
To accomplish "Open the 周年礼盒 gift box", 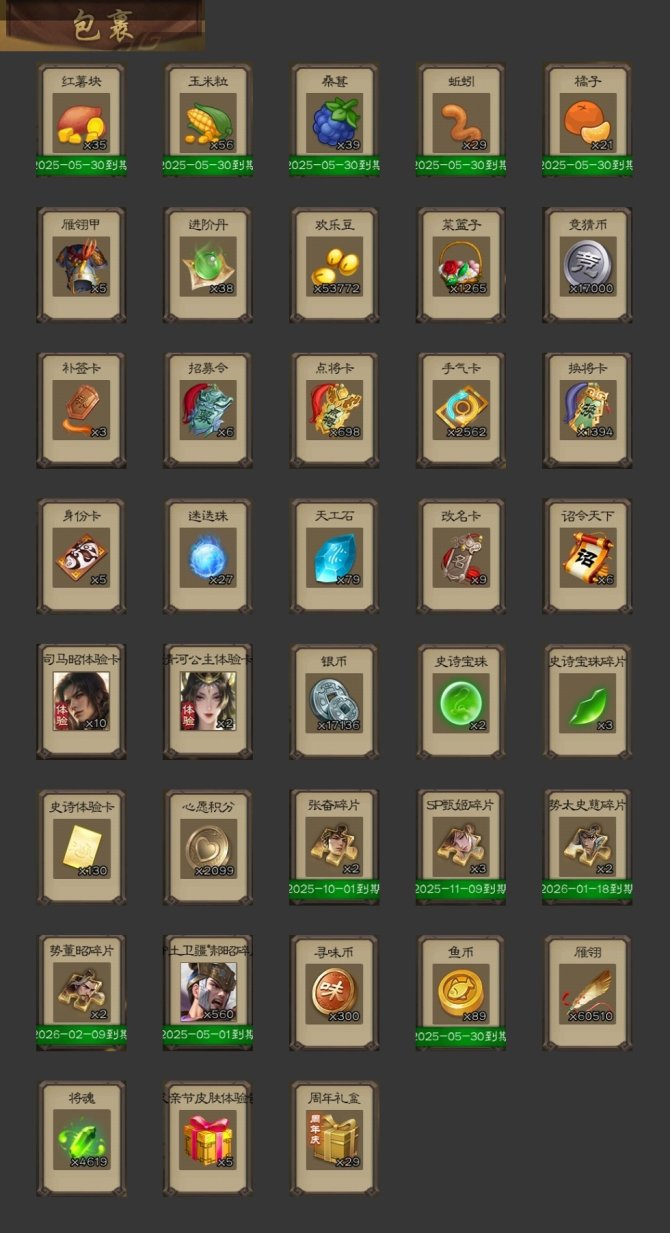I will pos(335,1139).
